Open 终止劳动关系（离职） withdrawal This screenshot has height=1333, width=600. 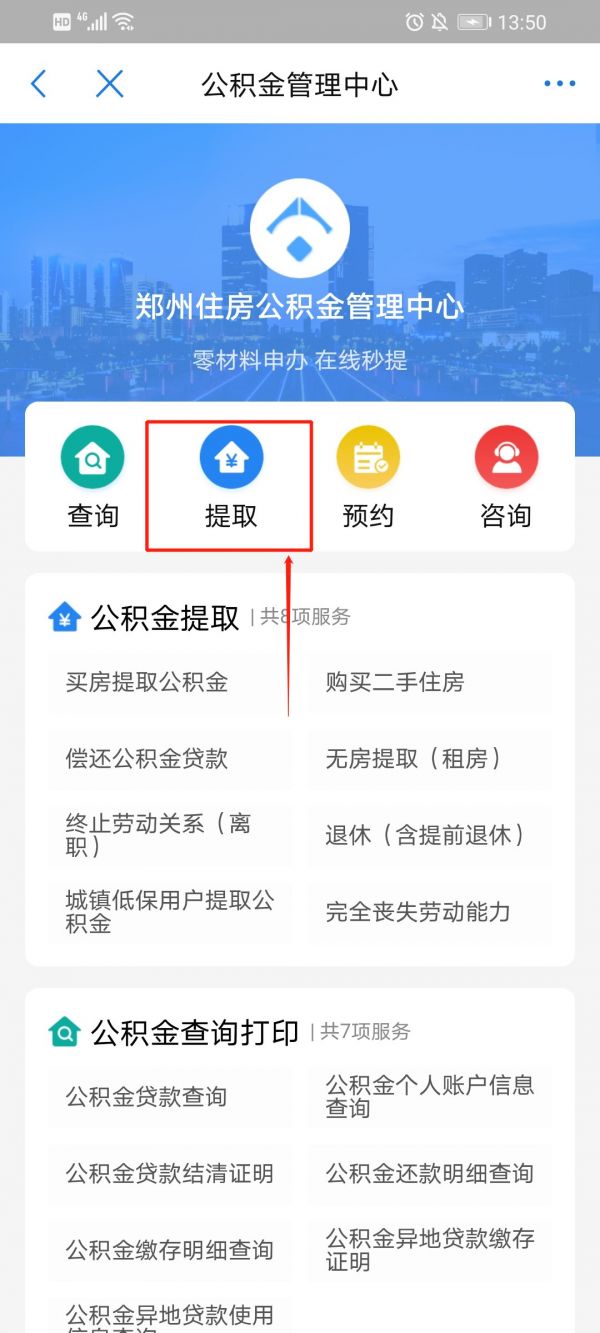tap(158, 835)
